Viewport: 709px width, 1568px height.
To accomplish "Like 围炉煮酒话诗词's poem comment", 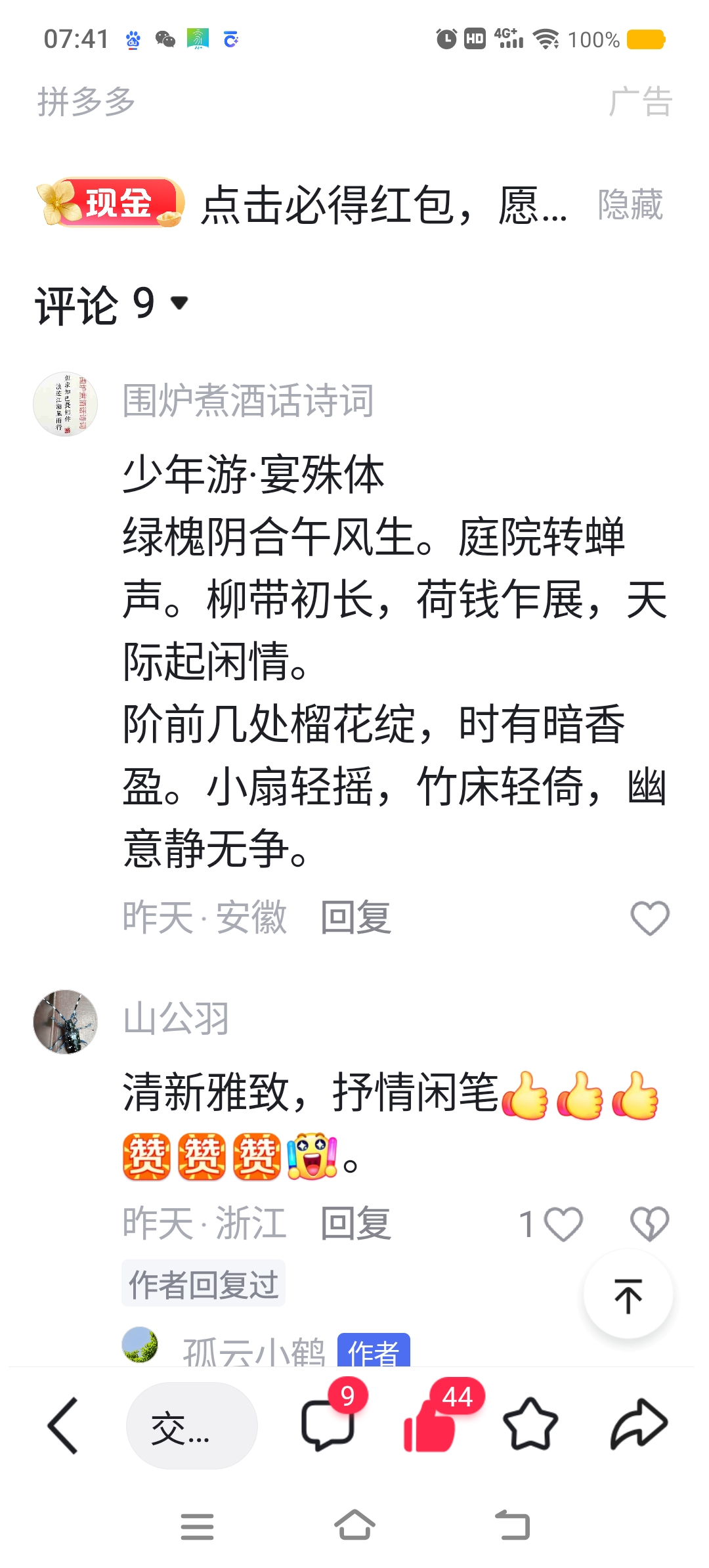I will pos(650,917).
